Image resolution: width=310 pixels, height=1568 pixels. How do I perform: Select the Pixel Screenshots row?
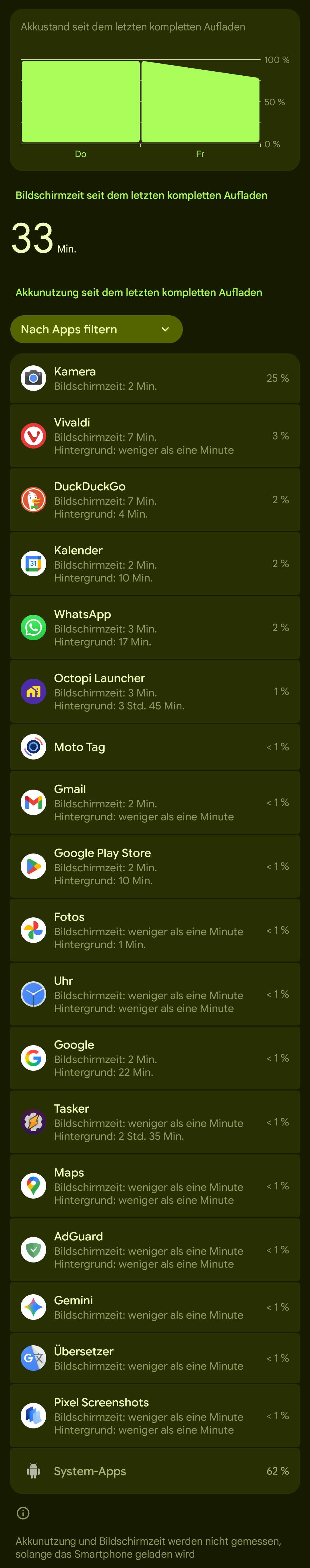tap(155, 1416)
